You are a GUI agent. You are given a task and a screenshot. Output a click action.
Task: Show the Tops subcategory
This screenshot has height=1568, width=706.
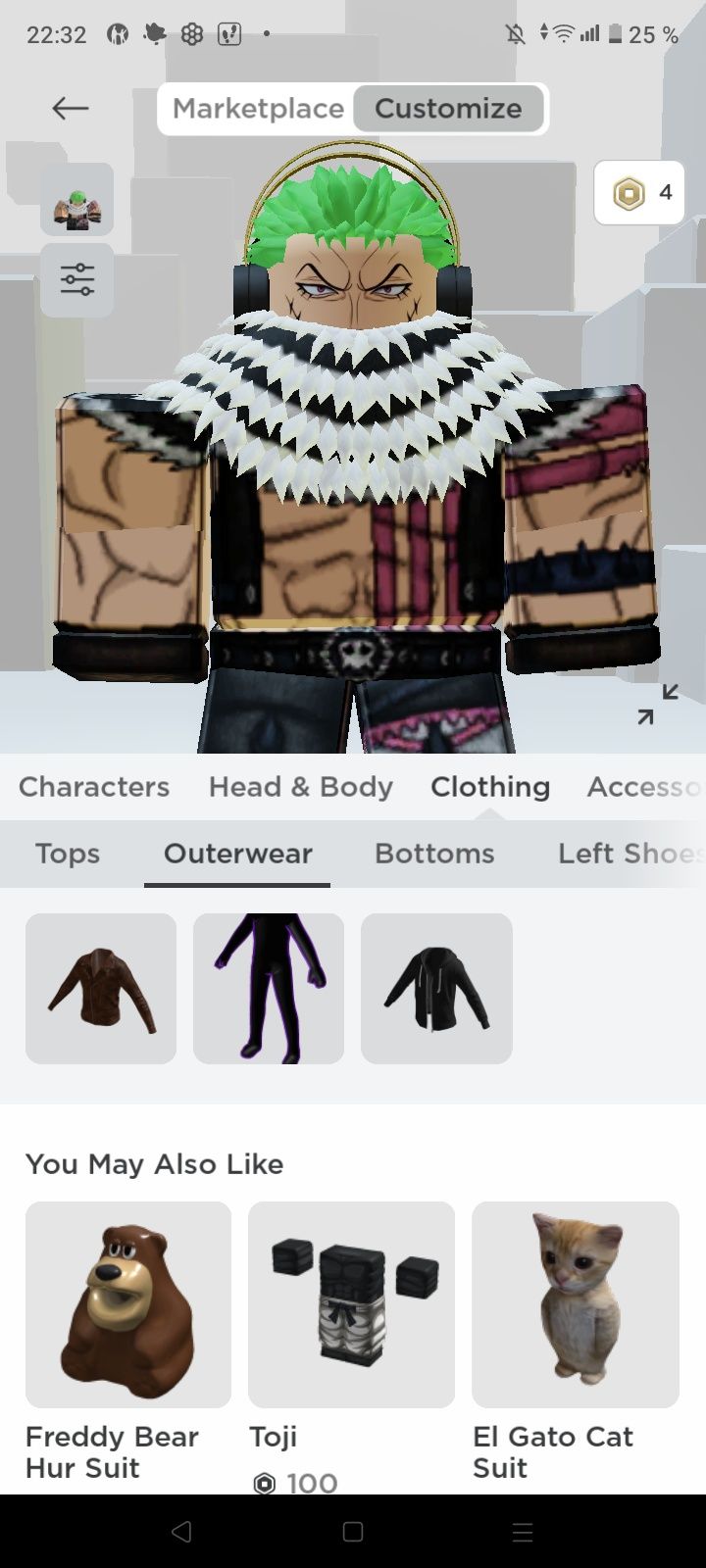pos(68,854)
